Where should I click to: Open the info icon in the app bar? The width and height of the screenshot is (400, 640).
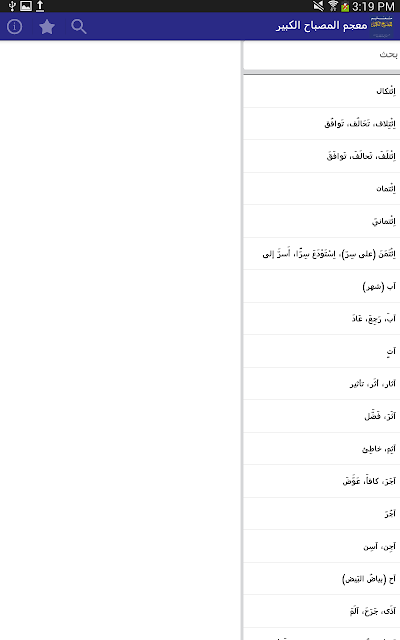15,27
